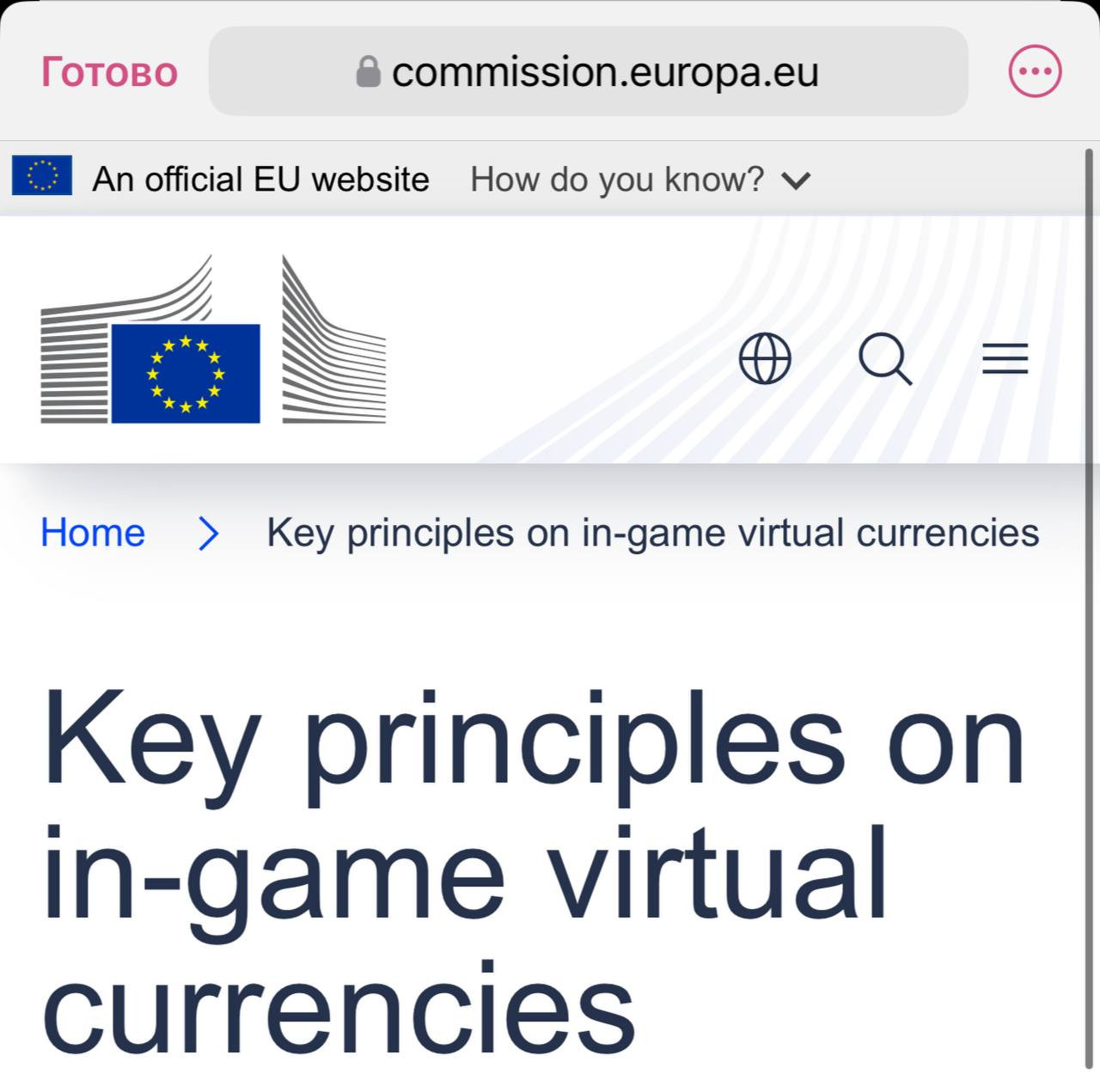This screenshot has width=1100, height=1092.
Task: Tap the European Commission logo
Action: click(213, 341)
